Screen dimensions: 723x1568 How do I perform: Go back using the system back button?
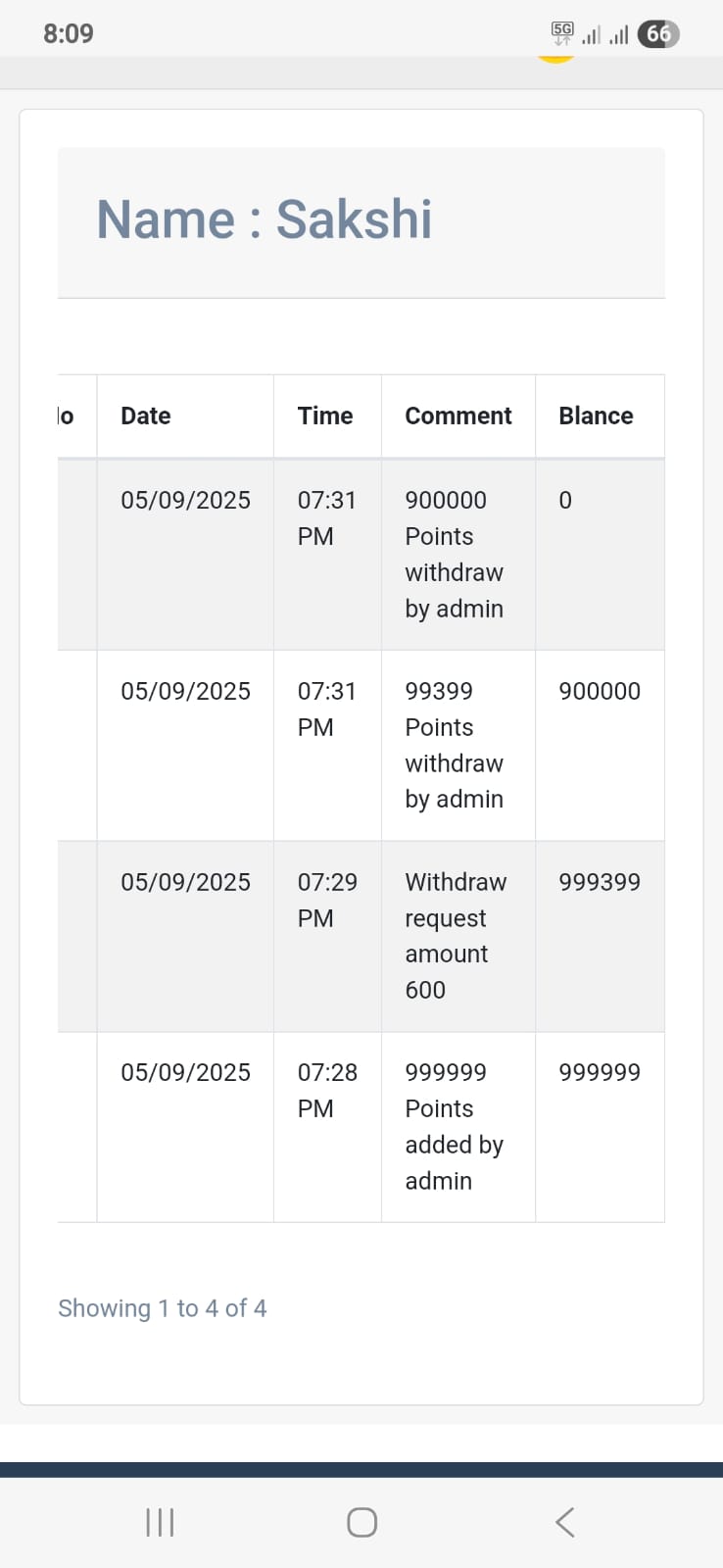click(564, 1522)
